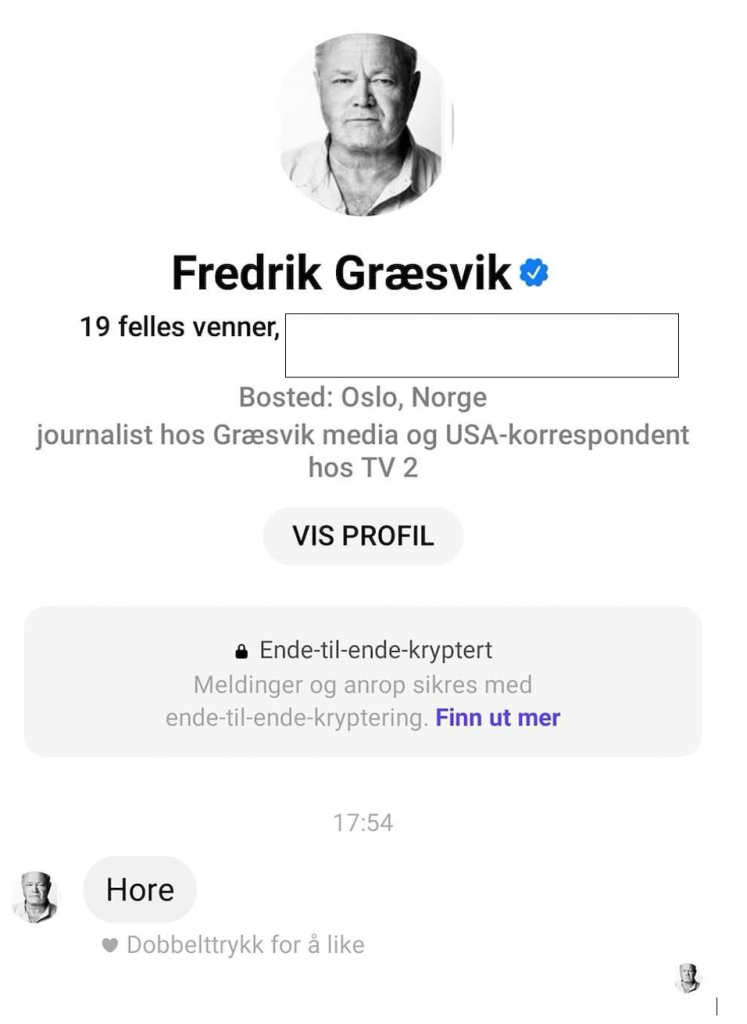Tap the Hore message bubble
Image resolution: width=747 pixels, height=1024 pixels.
click(140, 889)
